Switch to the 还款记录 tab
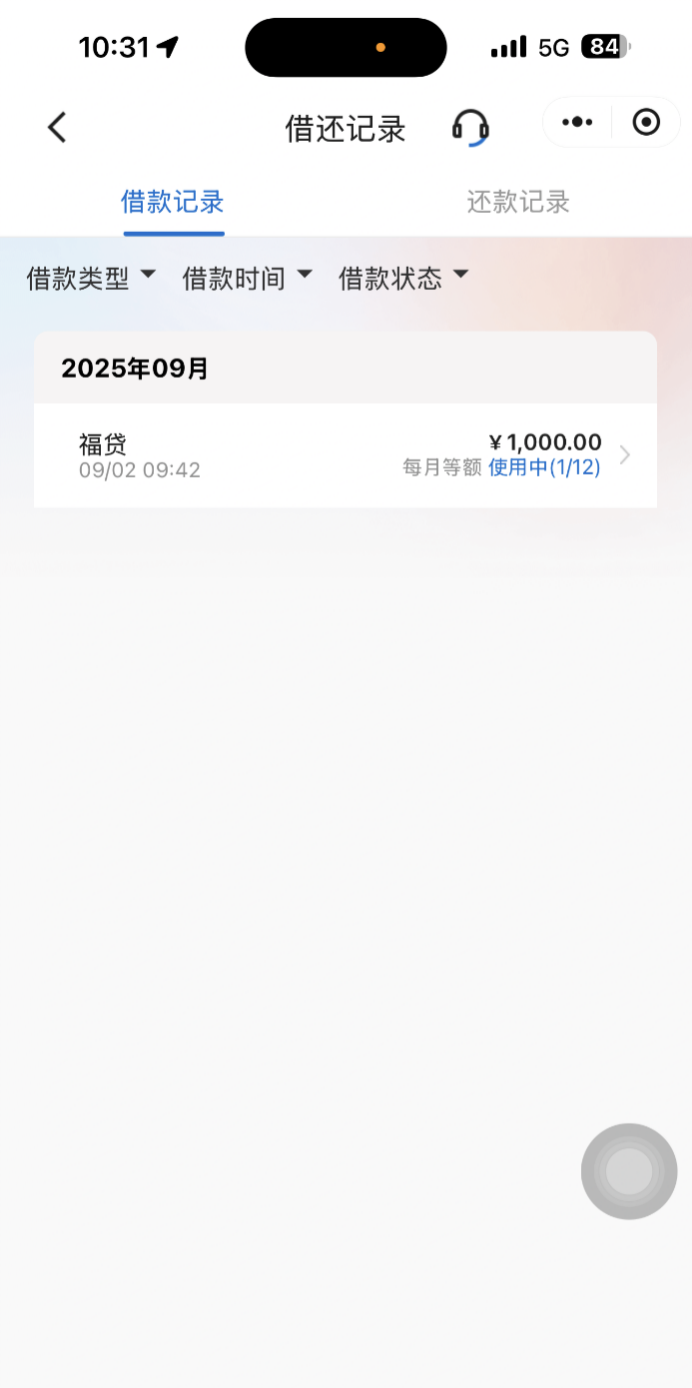This screenshot has width=692, height=1388. [518, 202]
